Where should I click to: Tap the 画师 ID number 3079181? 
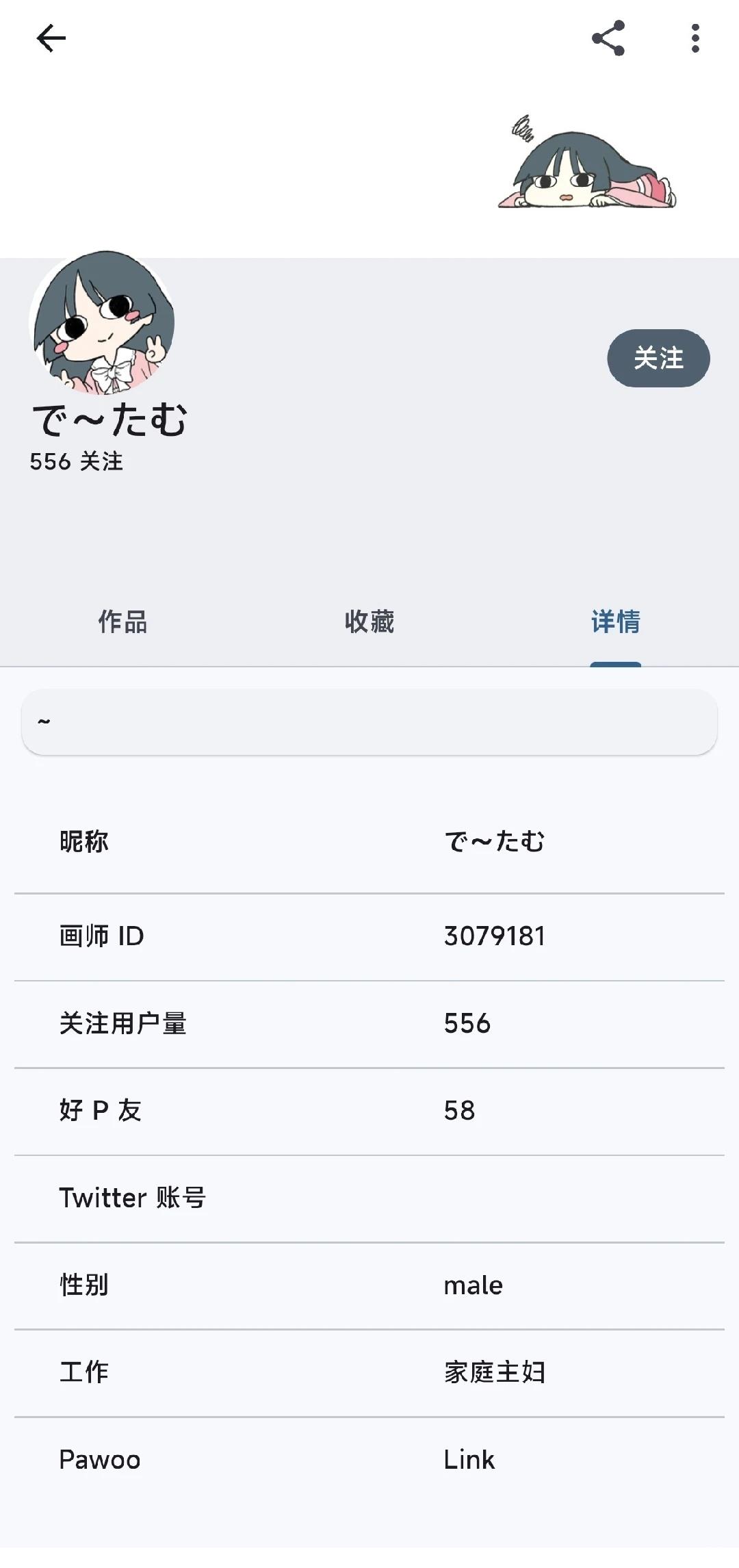(x=494, y=936)
